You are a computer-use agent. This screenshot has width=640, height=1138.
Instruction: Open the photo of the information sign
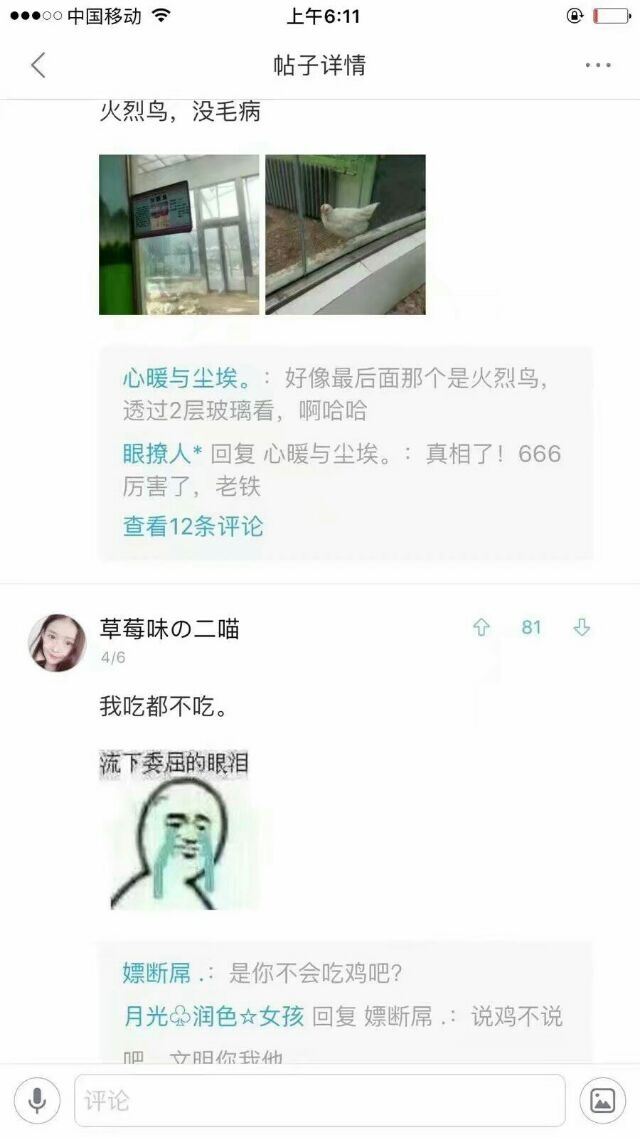(179, 234)
